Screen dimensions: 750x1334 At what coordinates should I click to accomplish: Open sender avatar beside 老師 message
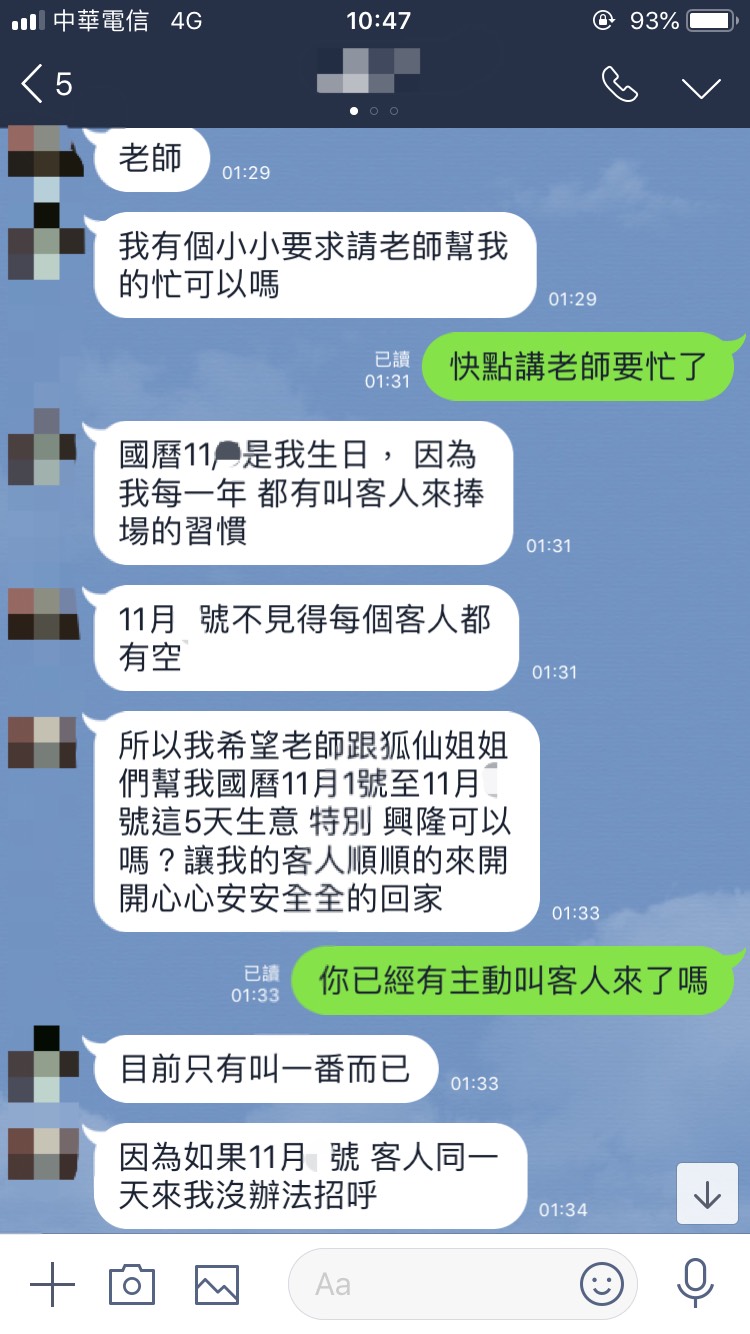[x=45, y=152]
